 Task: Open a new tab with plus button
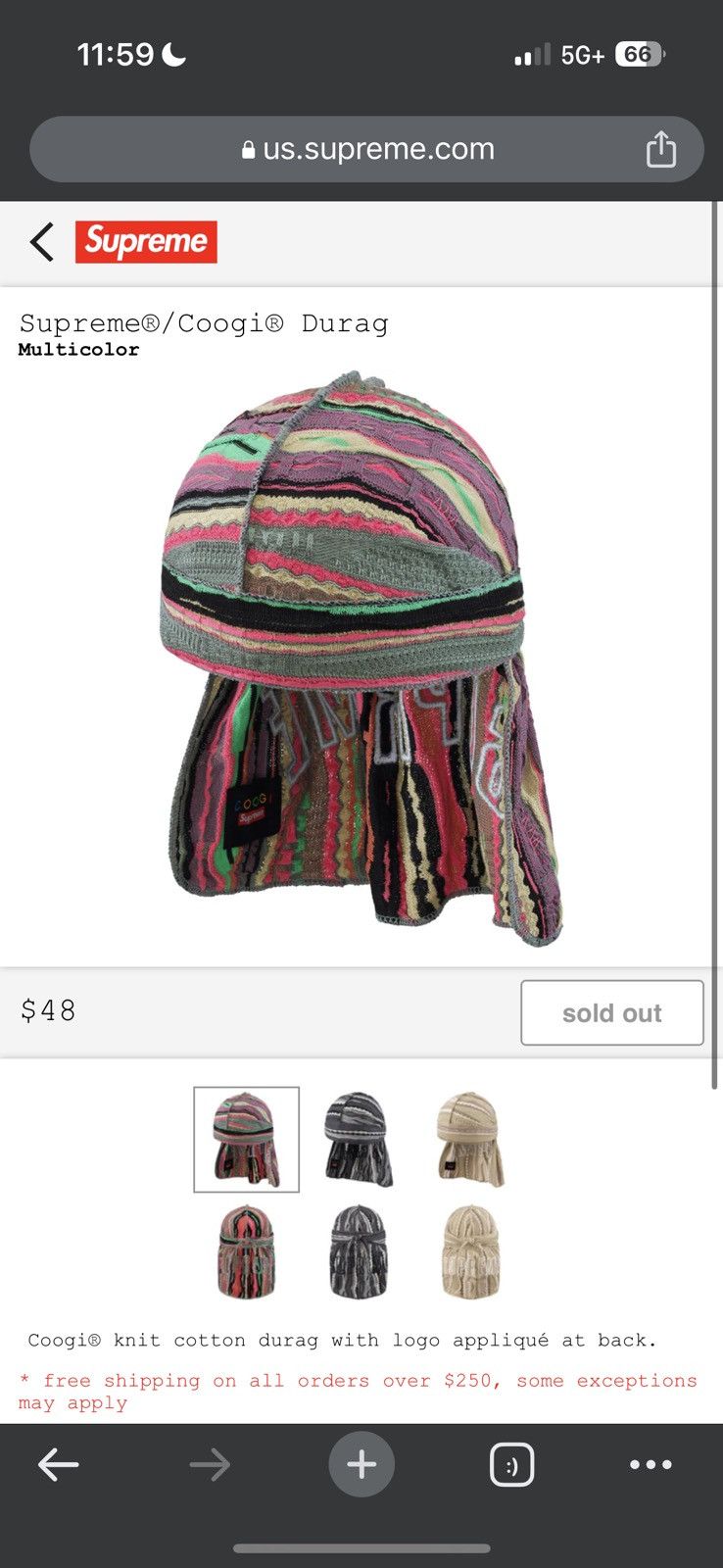pyautogui.click(x=361, y=1465)
